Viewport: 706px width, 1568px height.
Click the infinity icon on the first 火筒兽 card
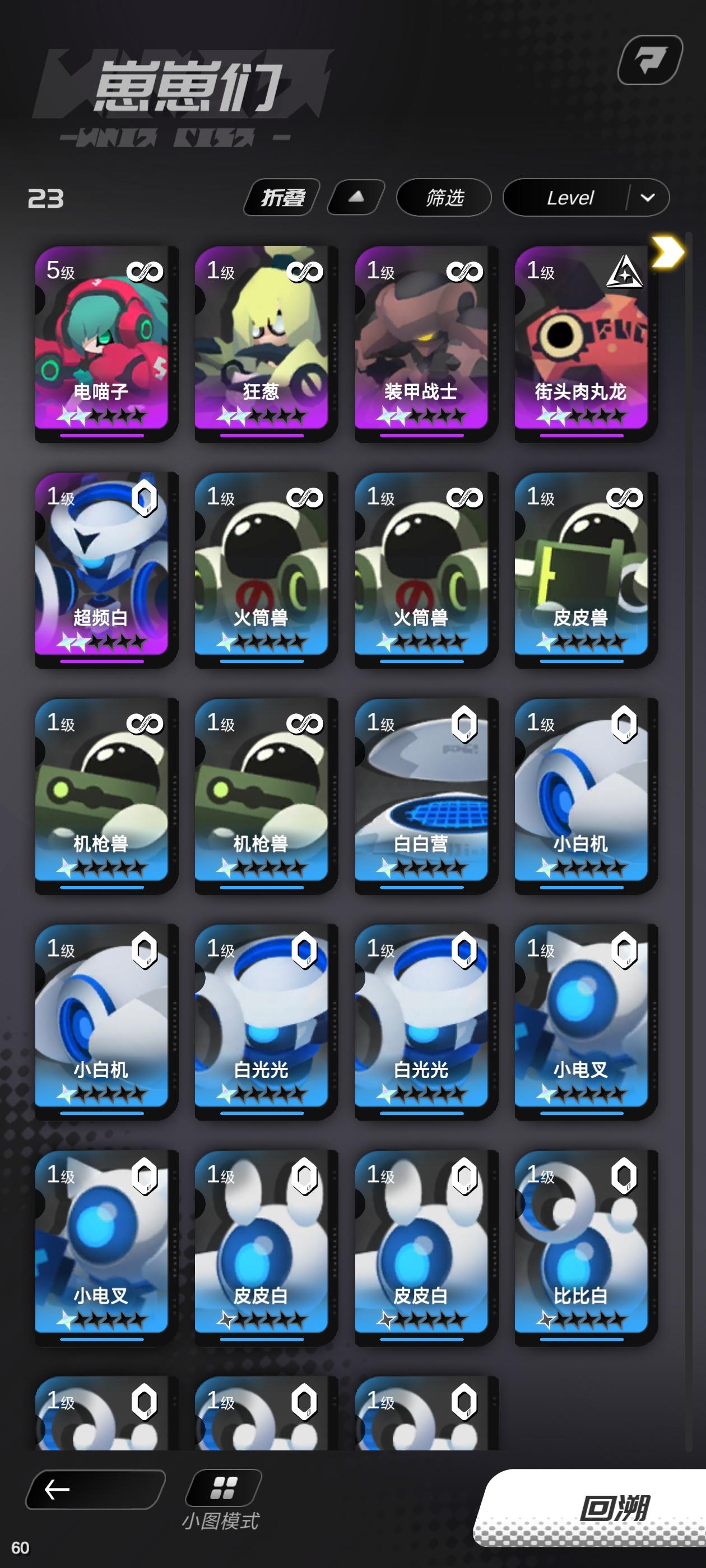(307, 497)
